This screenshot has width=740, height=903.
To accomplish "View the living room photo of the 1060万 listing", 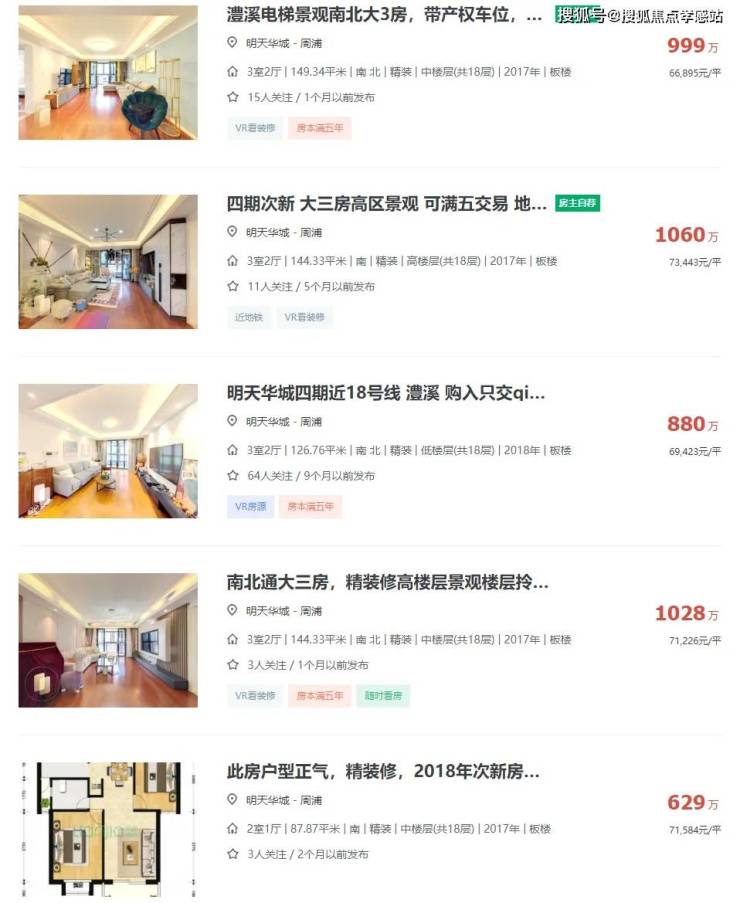I will 108,262.
